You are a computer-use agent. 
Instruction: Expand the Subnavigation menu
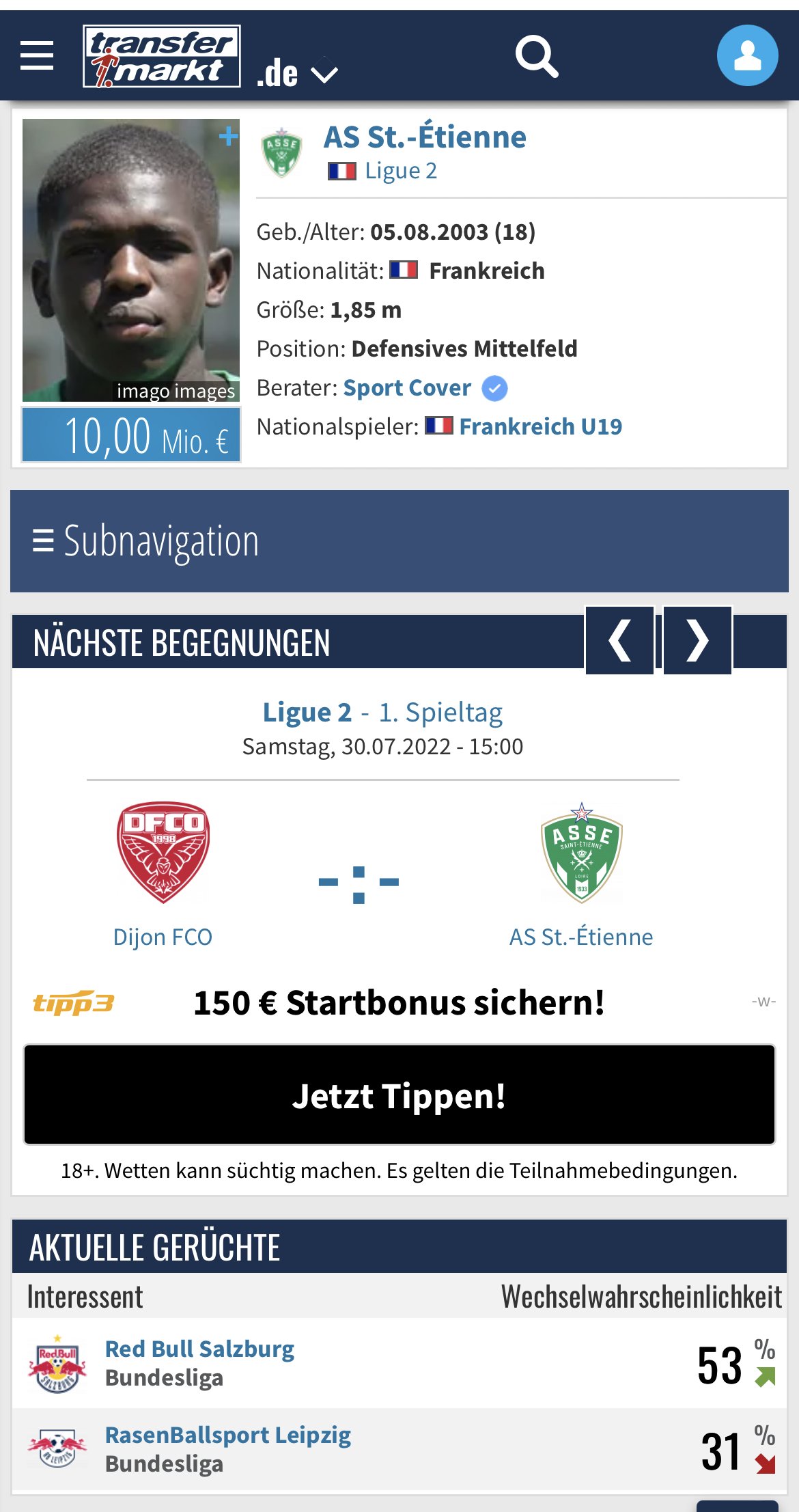(x=399, y=541)
